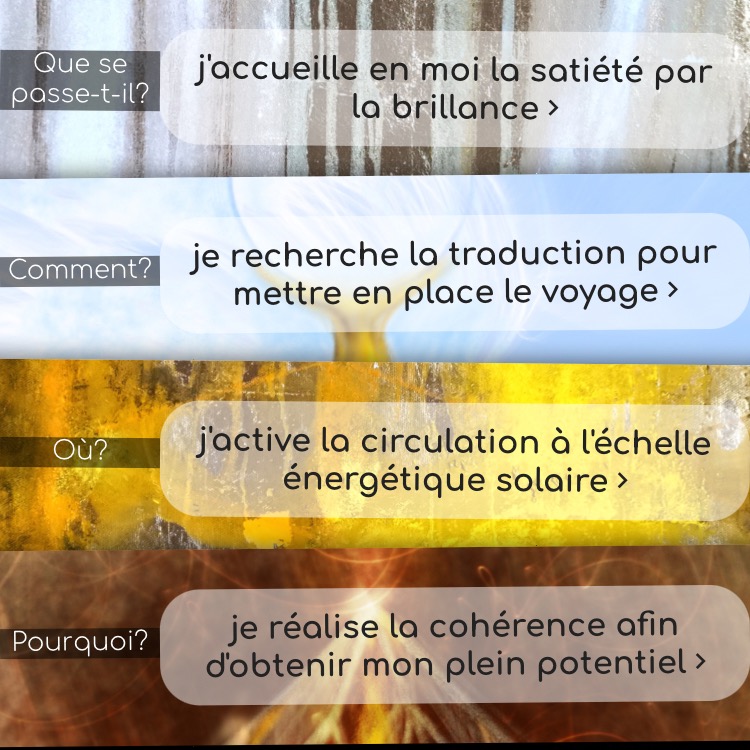Open "je recherche la traduction" card
The width and height of the screenshot is (750, 750).
[x=455, y=272]
